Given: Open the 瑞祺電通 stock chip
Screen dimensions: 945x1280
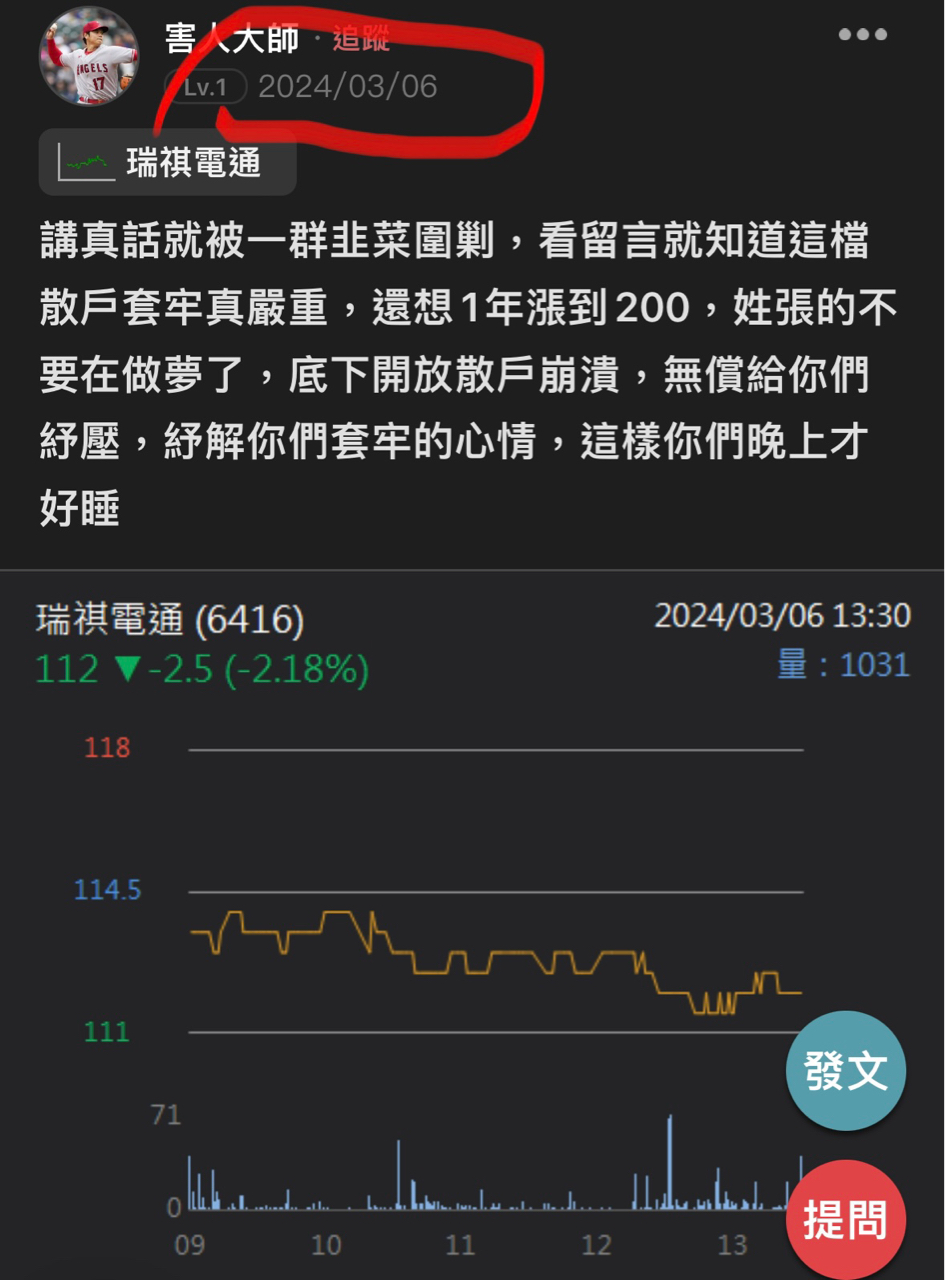Looking at the screenshot, I should point(168,162).
